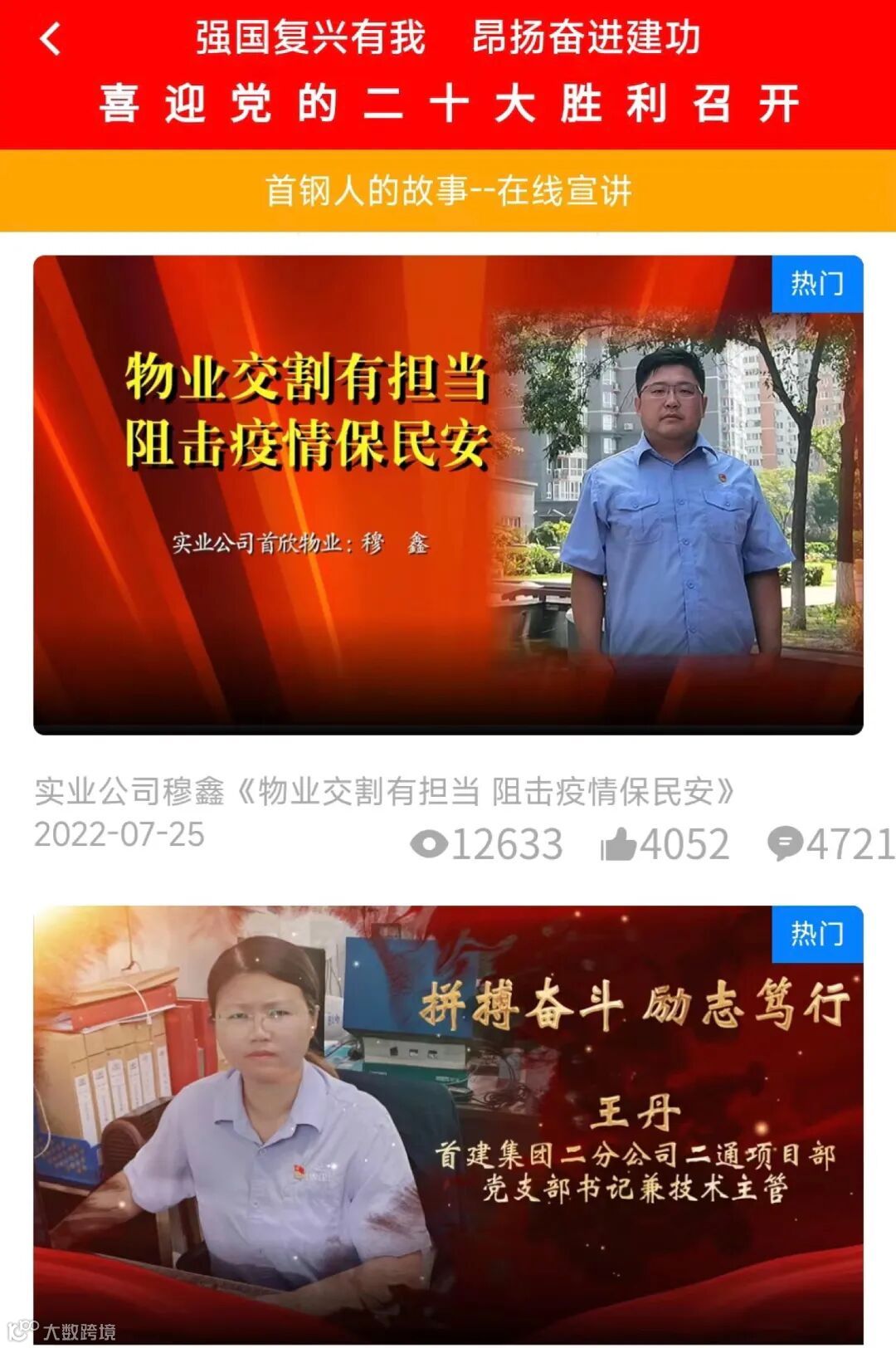Open the title link 实业公司穆鑫《物业交割有担当》
896x1348 pixels.
click(385, 791)
